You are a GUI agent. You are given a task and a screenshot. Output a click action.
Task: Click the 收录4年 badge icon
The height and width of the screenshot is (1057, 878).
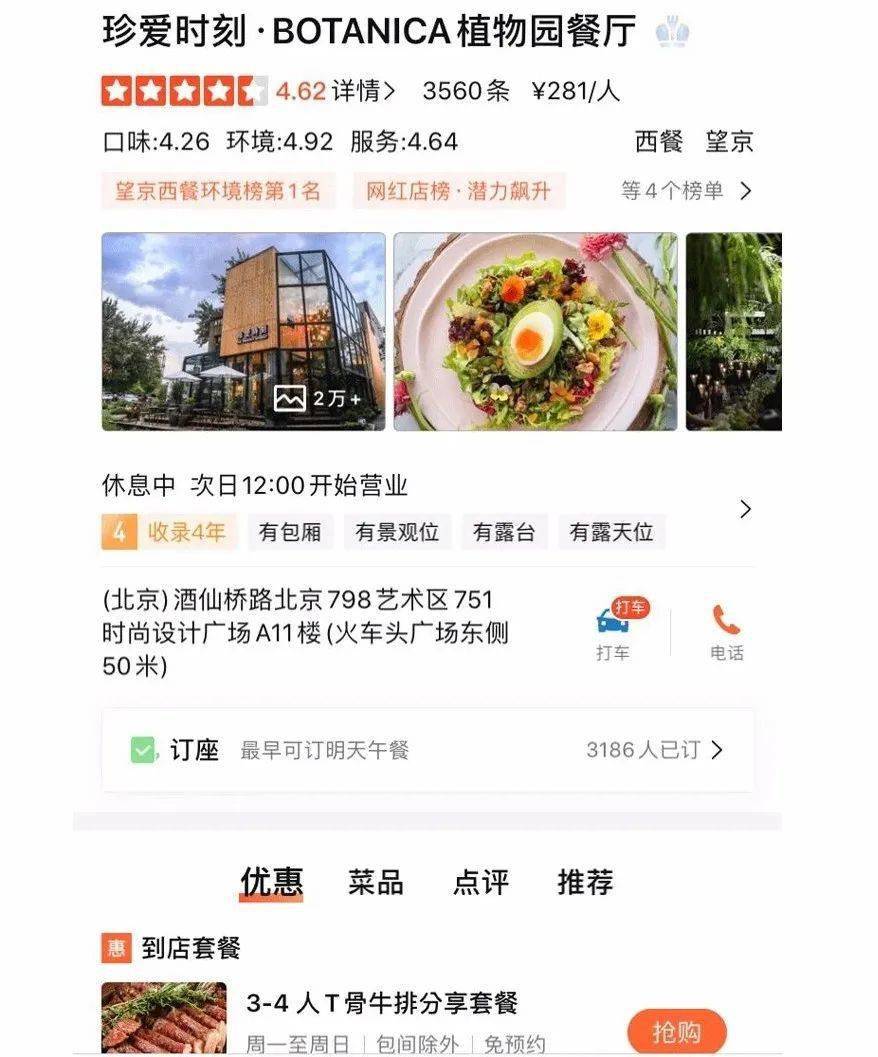119,532
